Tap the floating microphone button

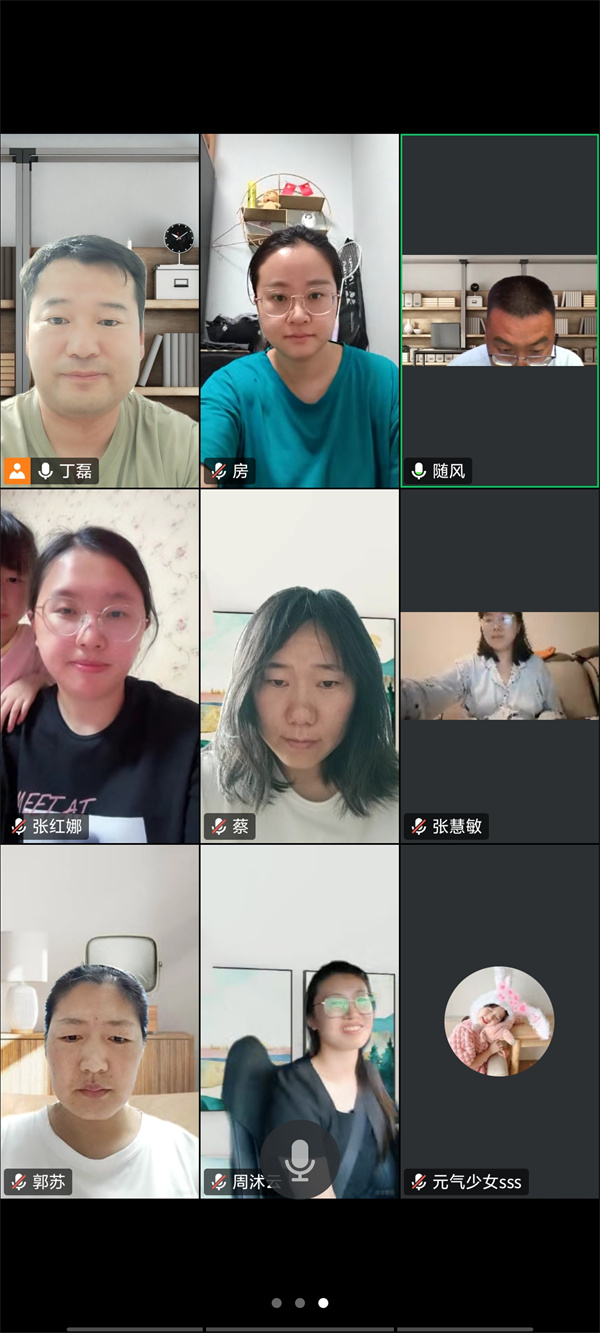[x=299, y=1158]
